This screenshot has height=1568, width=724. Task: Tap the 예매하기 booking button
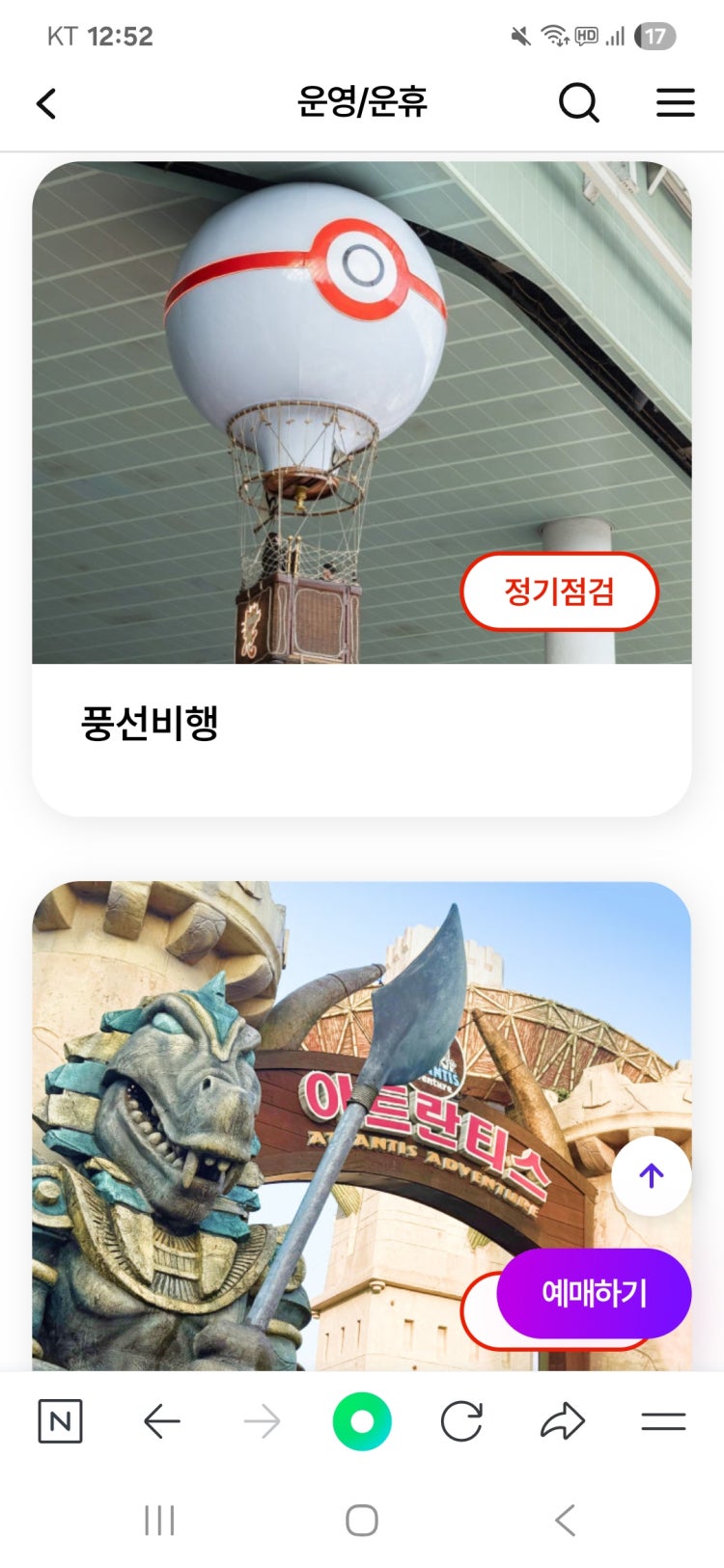coord(594,1293)
